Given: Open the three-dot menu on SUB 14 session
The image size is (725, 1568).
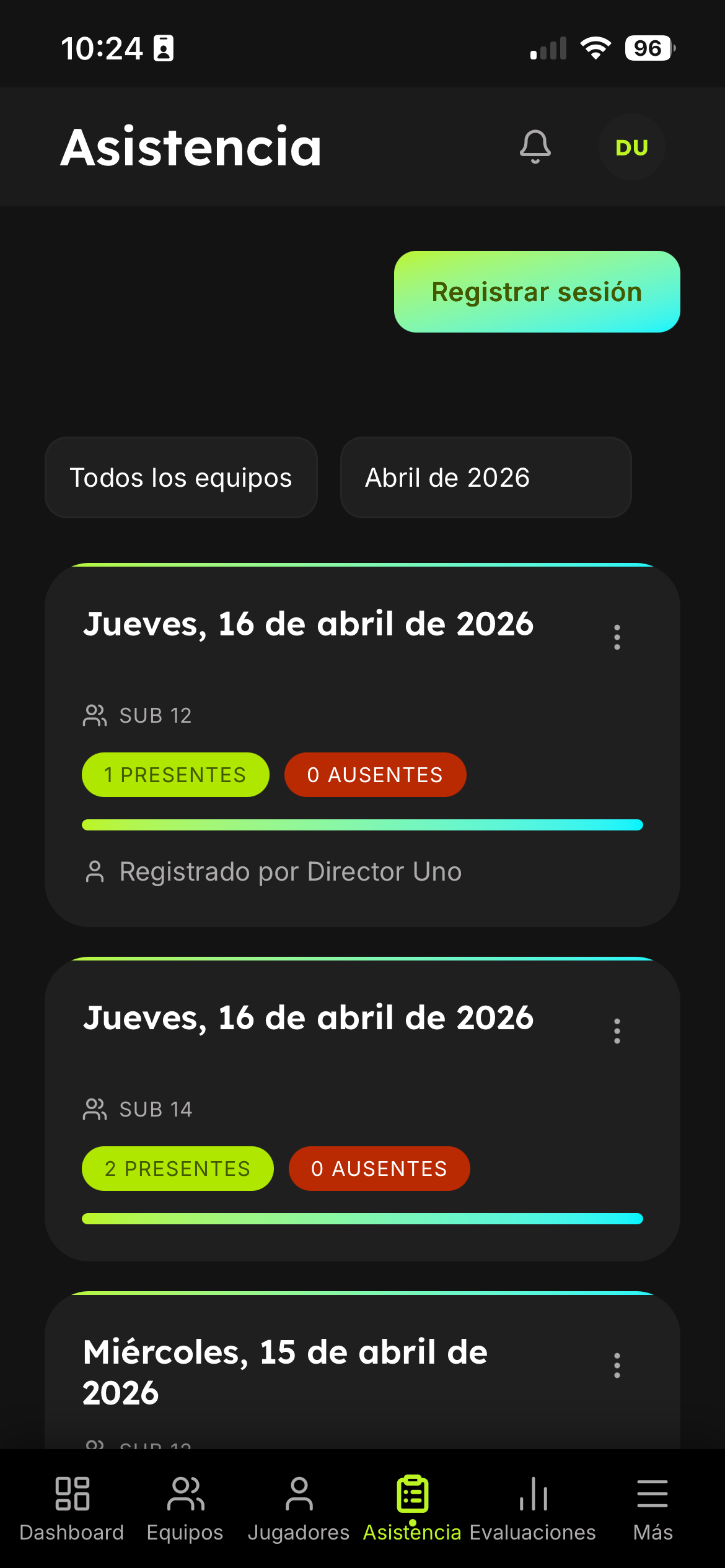Looking at the screenshot, I should pos(617,1030).
